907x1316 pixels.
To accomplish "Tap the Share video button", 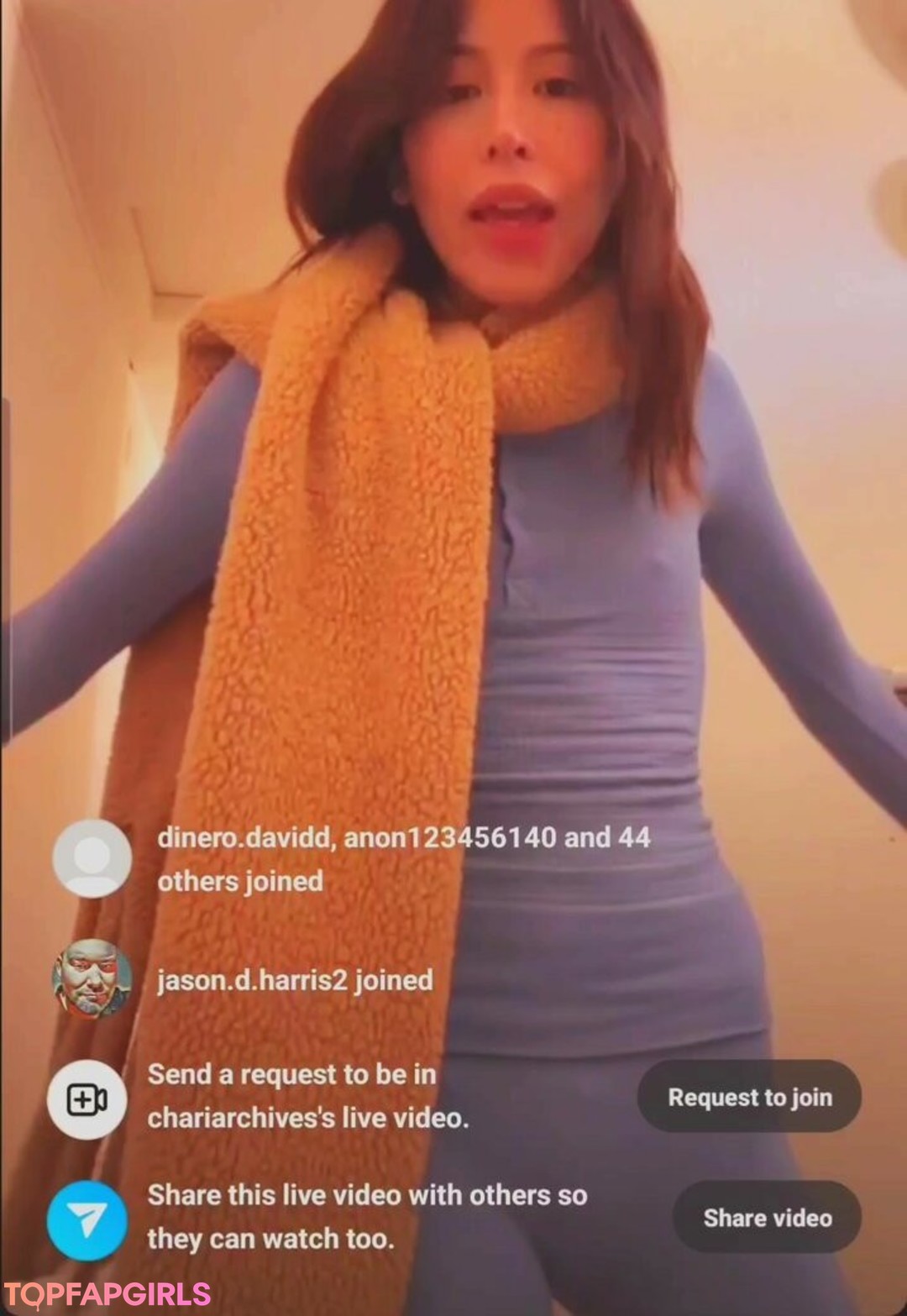I will (767, 1217).
